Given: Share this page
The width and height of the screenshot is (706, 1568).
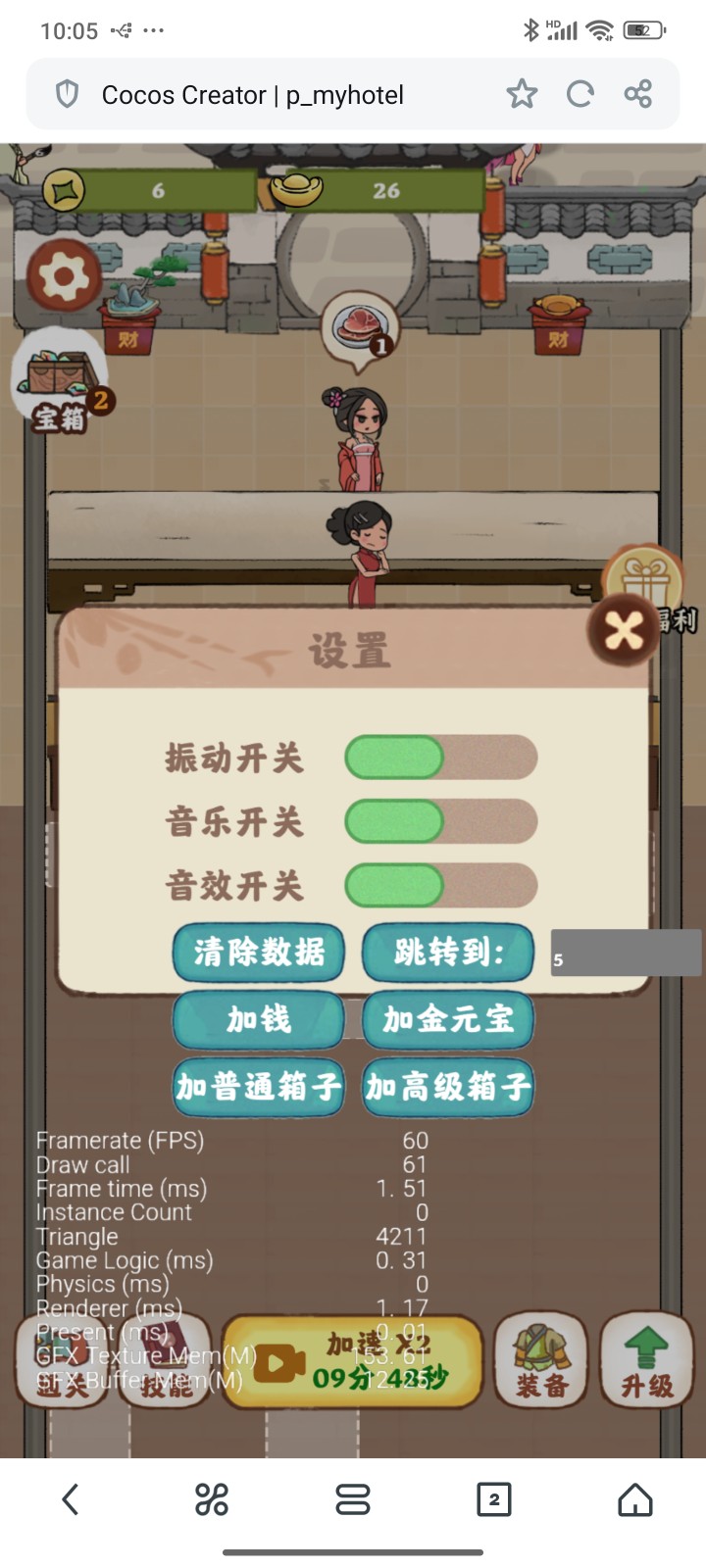Looking at the screenshot, I should click(x=638, y=94).
